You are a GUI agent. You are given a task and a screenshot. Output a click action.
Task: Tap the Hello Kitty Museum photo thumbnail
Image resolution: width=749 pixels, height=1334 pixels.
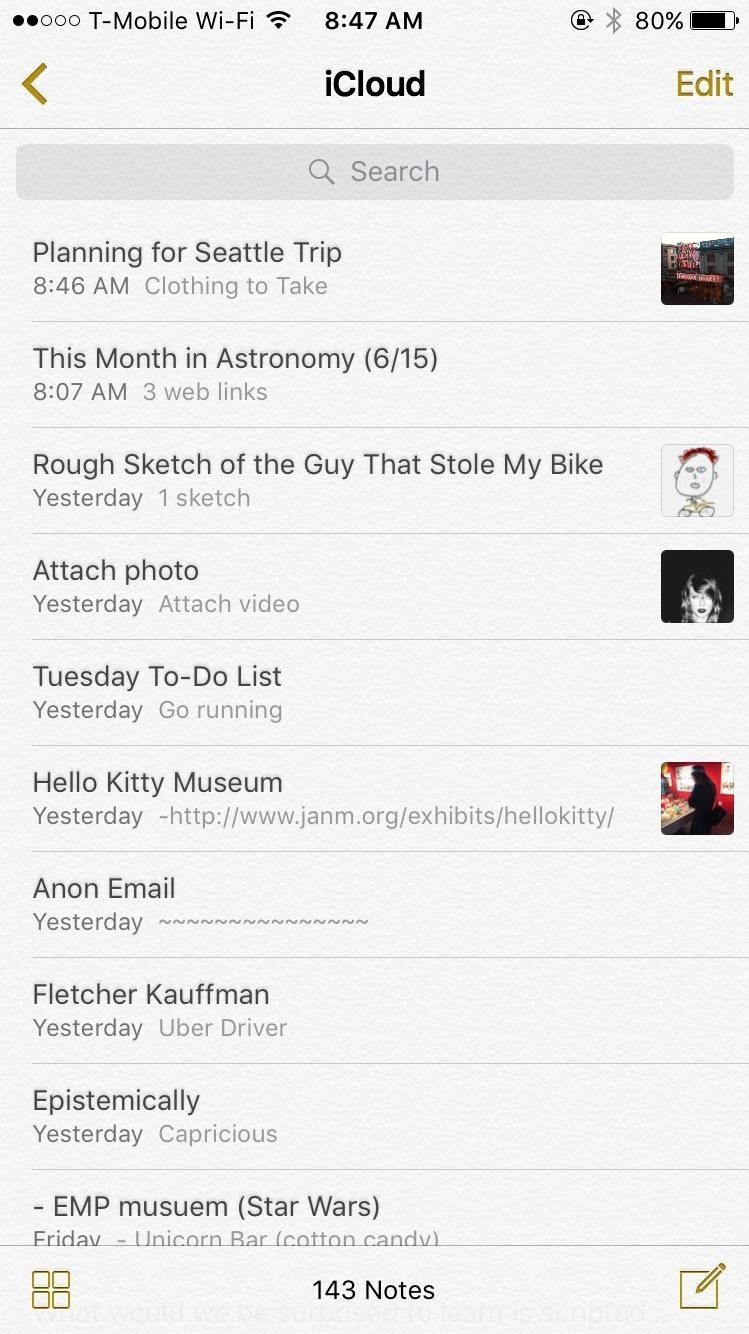pos(697,799)
